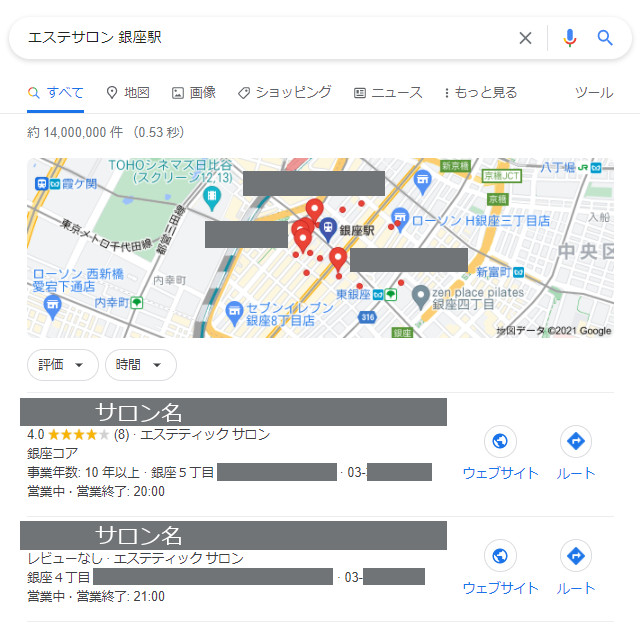Start voice search with the microphone
Viewport: 640px width, 640px height.
coord(570,38)
